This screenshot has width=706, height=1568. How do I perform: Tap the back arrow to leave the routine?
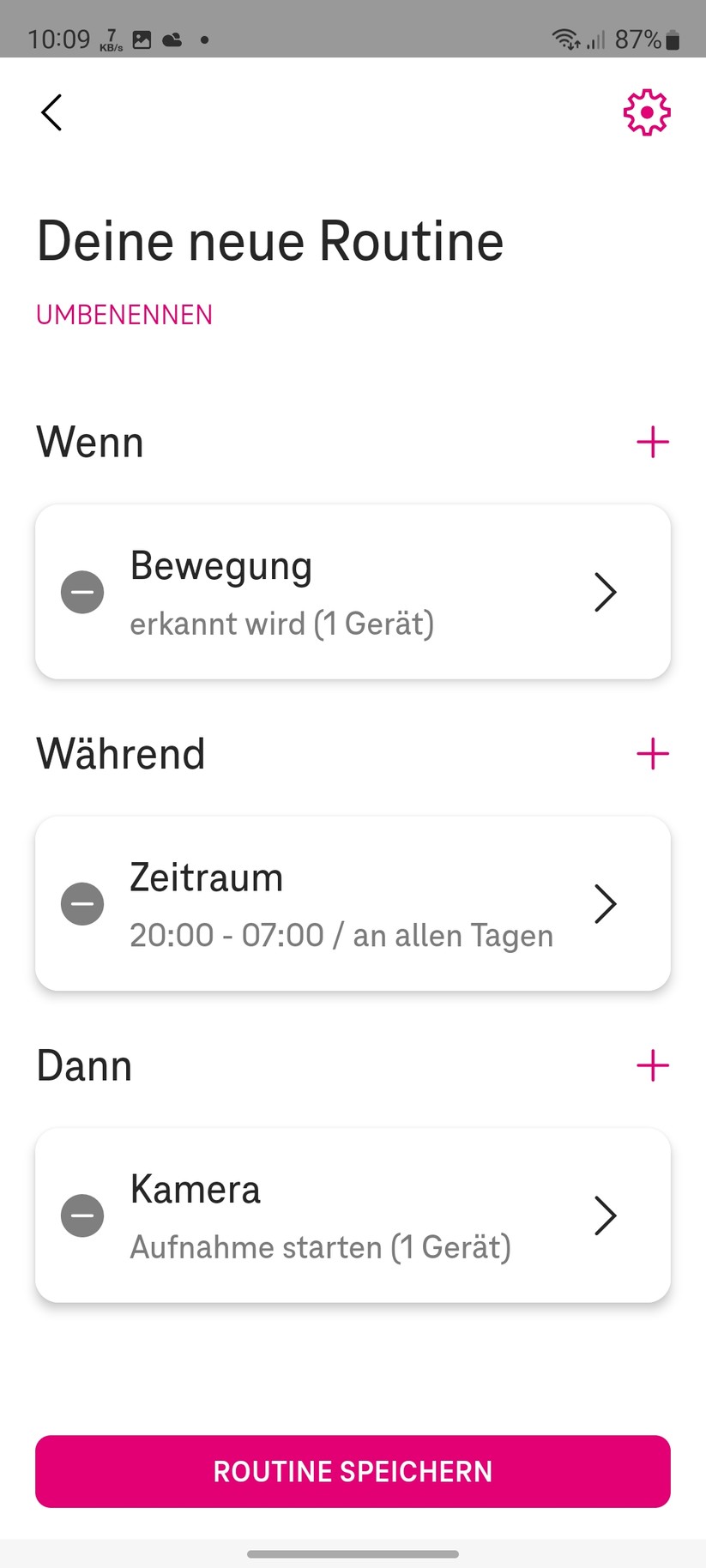tap(51, 112)
